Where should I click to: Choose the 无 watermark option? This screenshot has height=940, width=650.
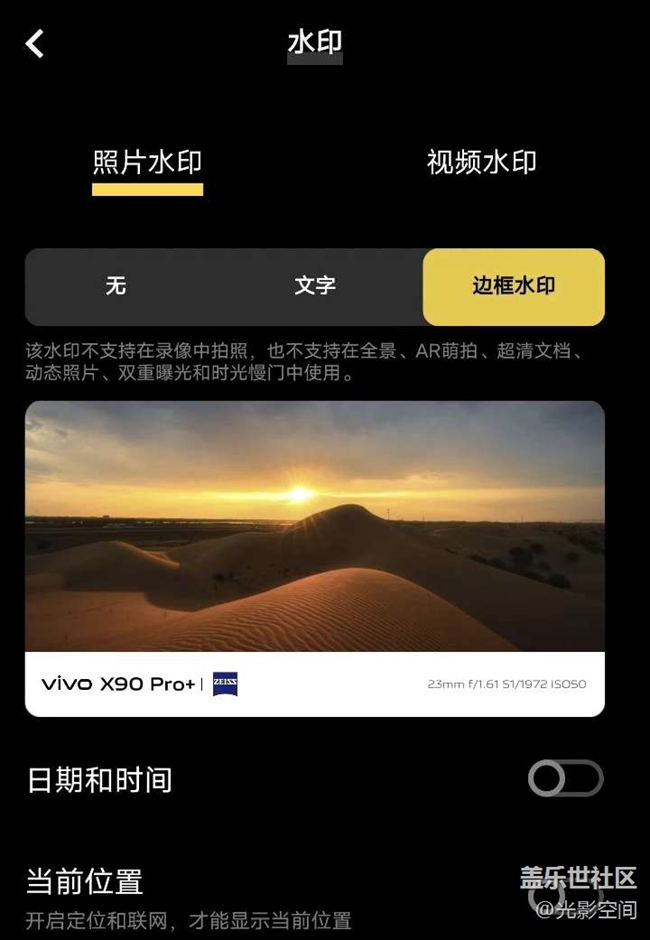116,286
